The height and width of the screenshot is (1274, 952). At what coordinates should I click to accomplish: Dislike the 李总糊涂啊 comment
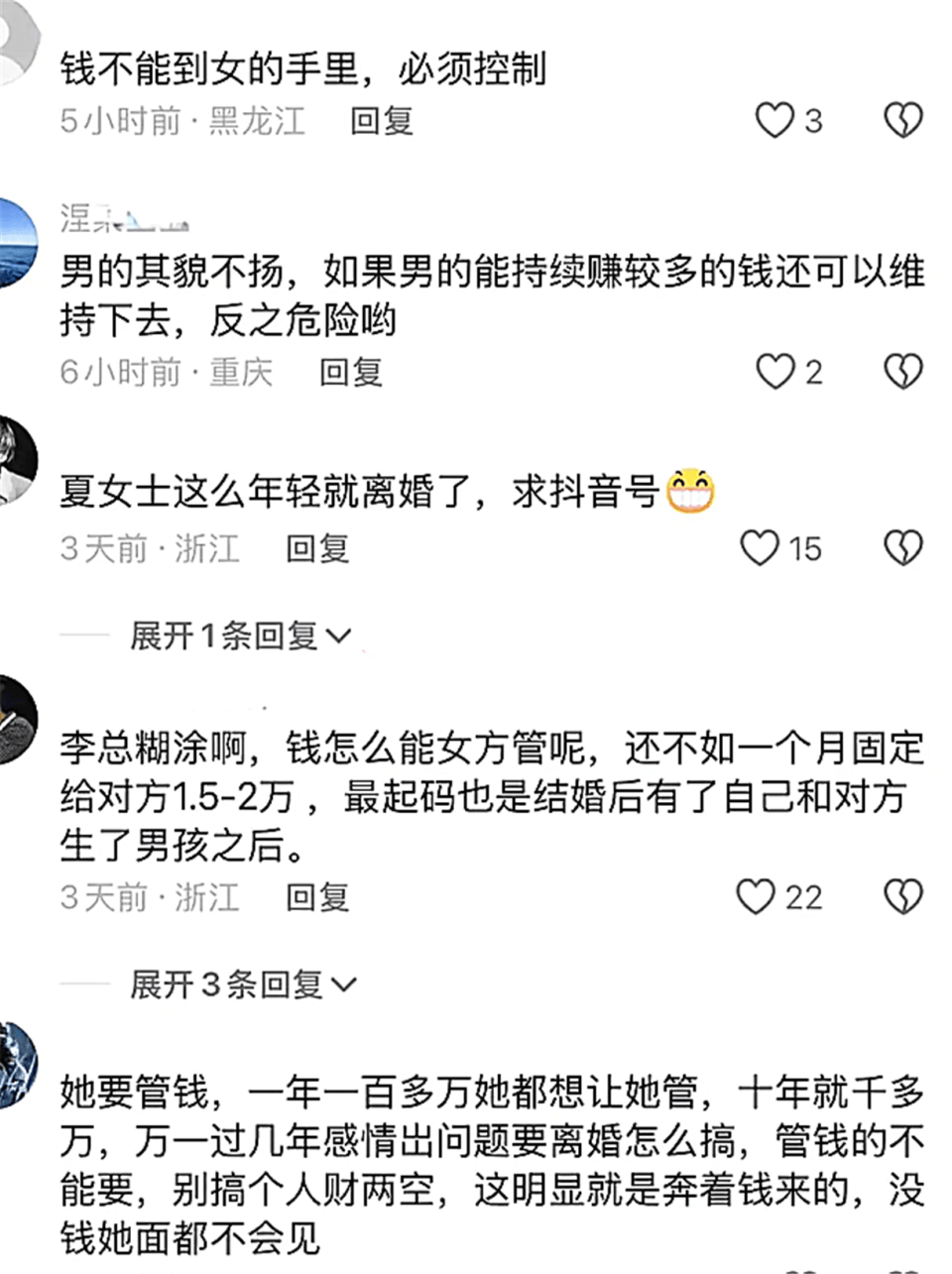[x=903, y=897]
